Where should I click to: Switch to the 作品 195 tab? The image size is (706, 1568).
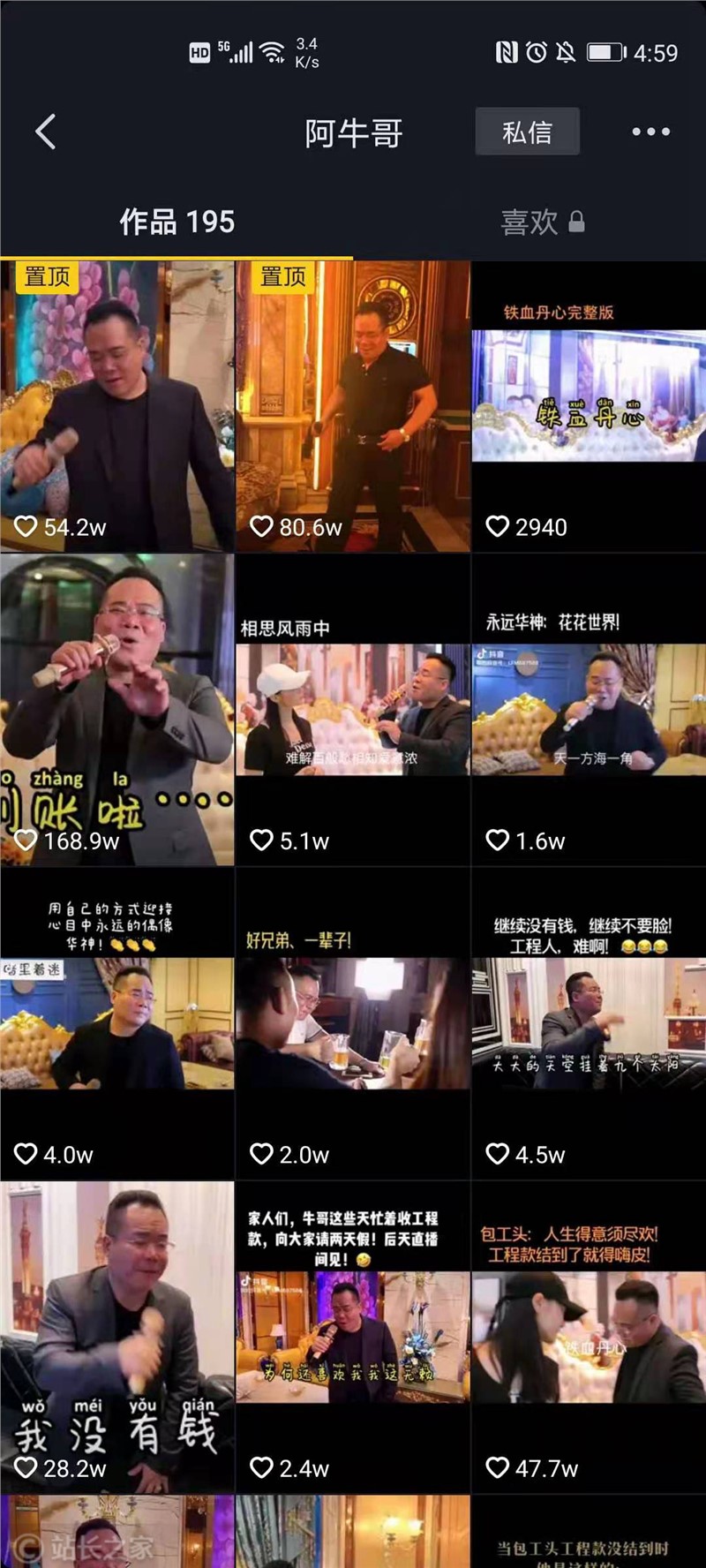176,222
